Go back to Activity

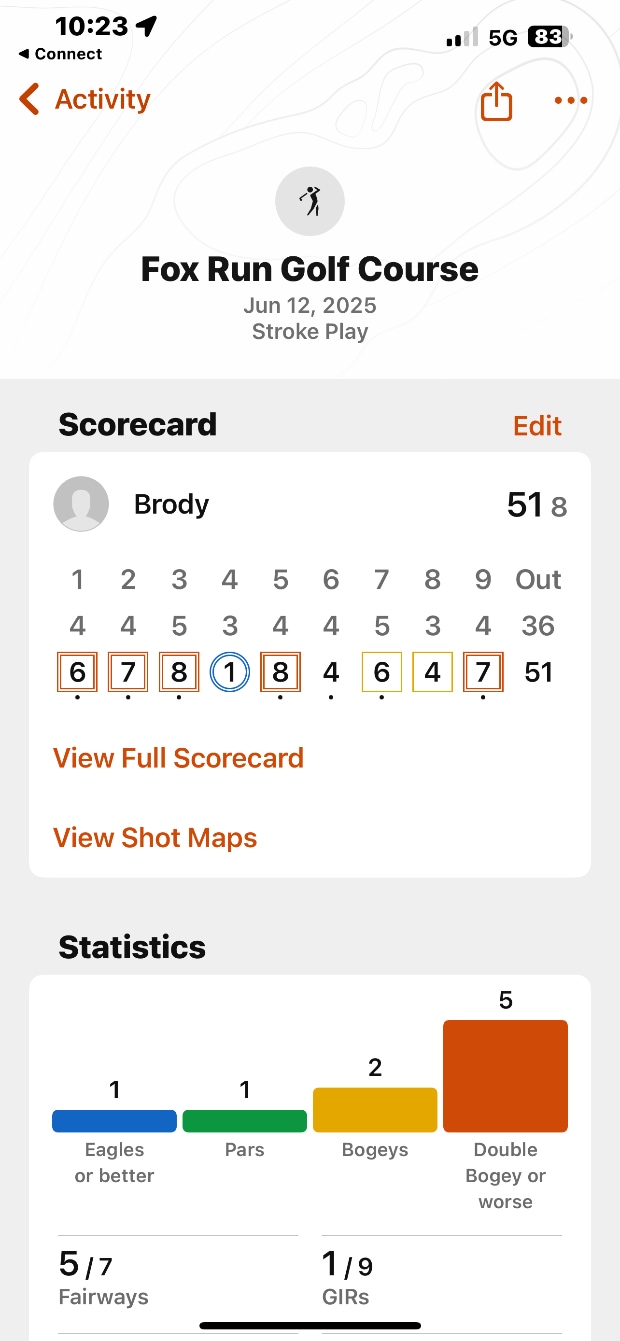pos(85,100)
